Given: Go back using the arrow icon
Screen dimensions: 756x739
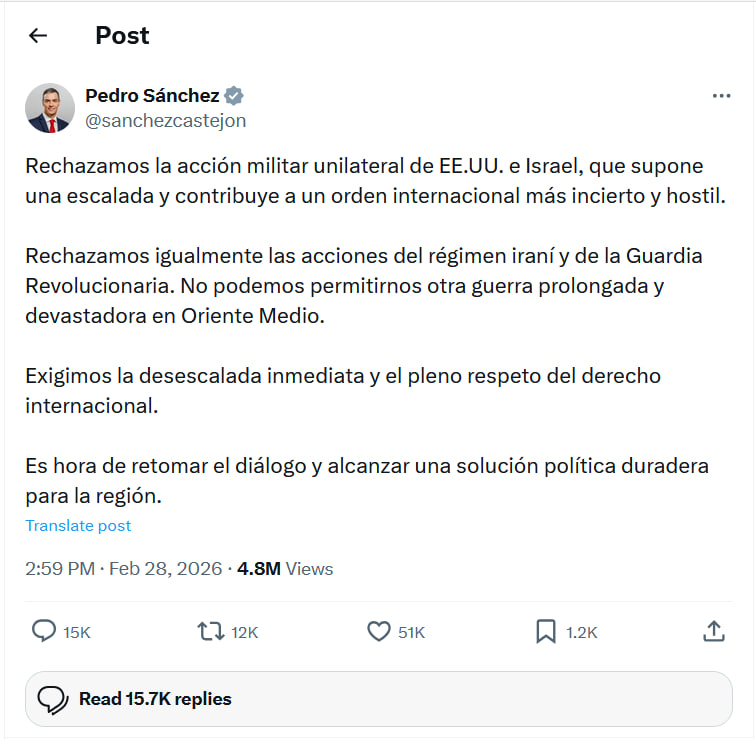Looking at the screenshot, I should click(x=38, y=36).
